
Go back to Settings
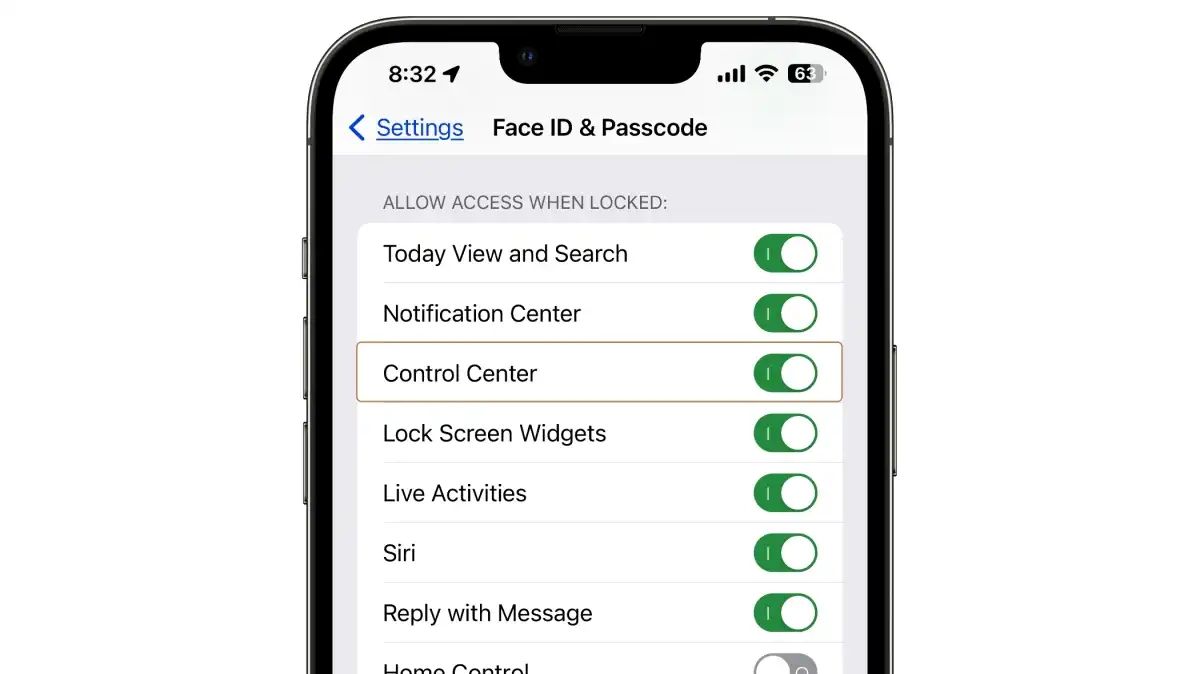pyautogui.click(x=407, y=128)
